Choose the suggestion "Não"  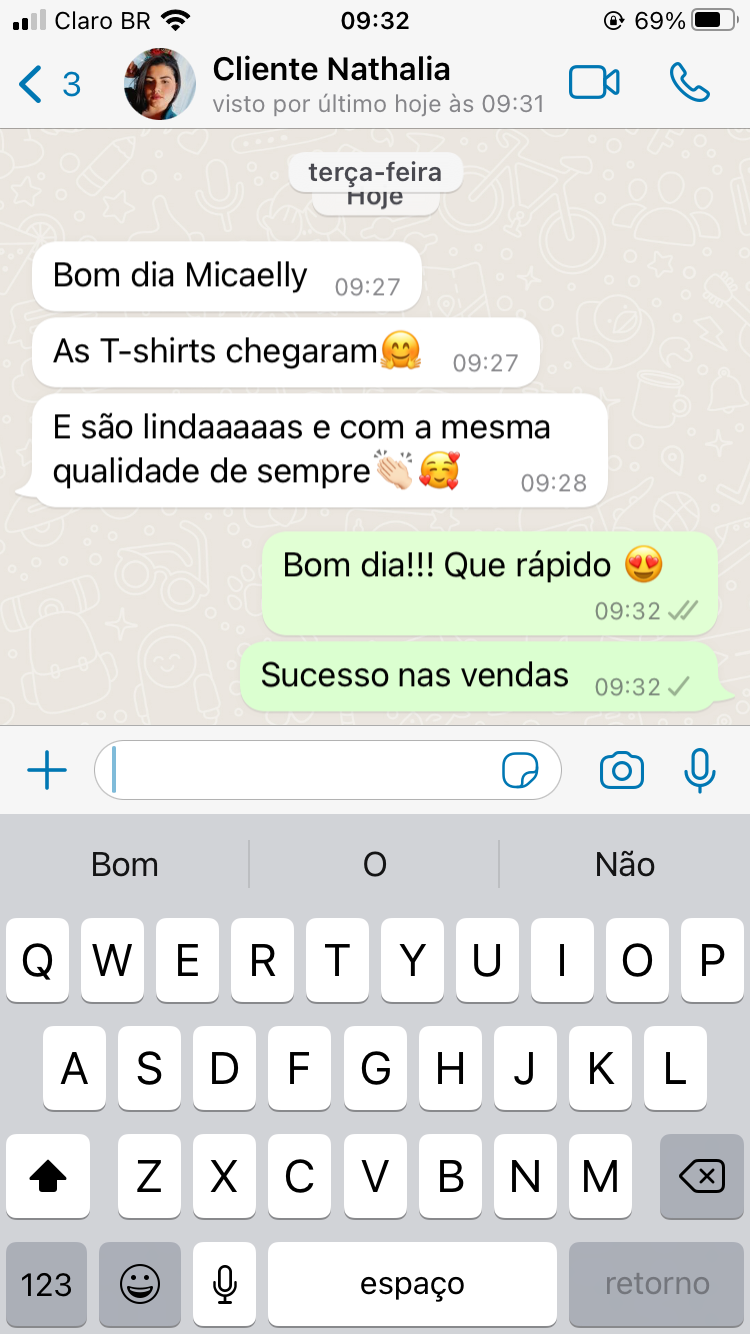click(625, 864)
